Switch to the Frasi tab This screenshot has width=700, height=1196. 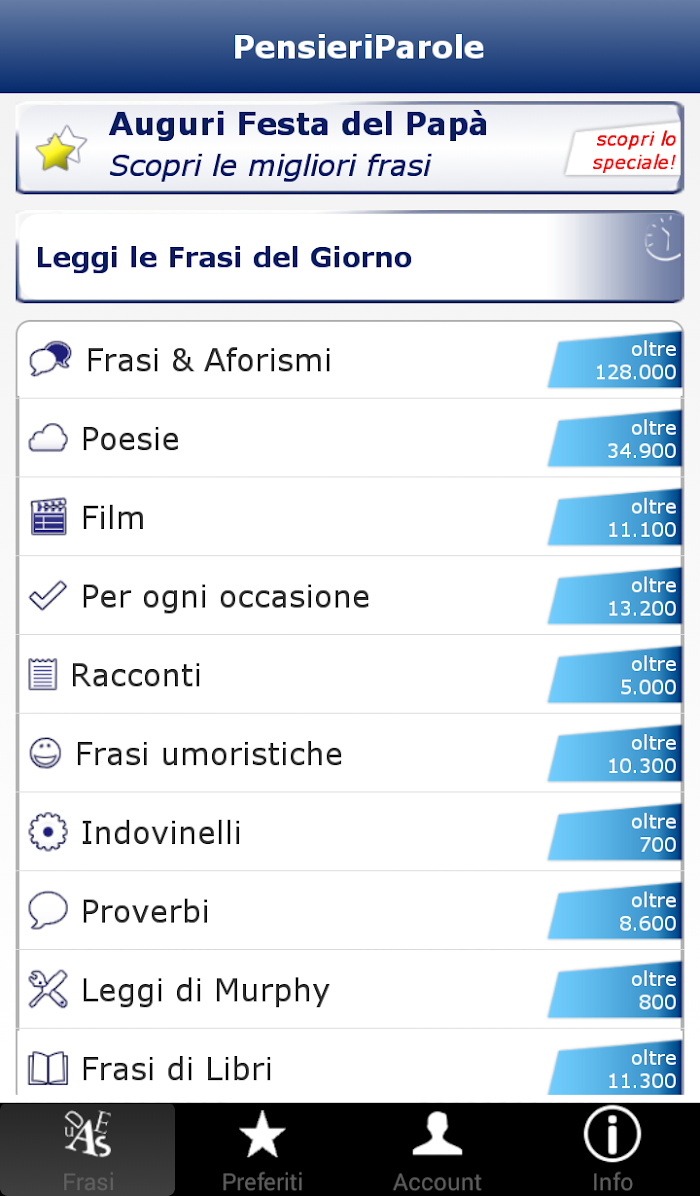88,1149
